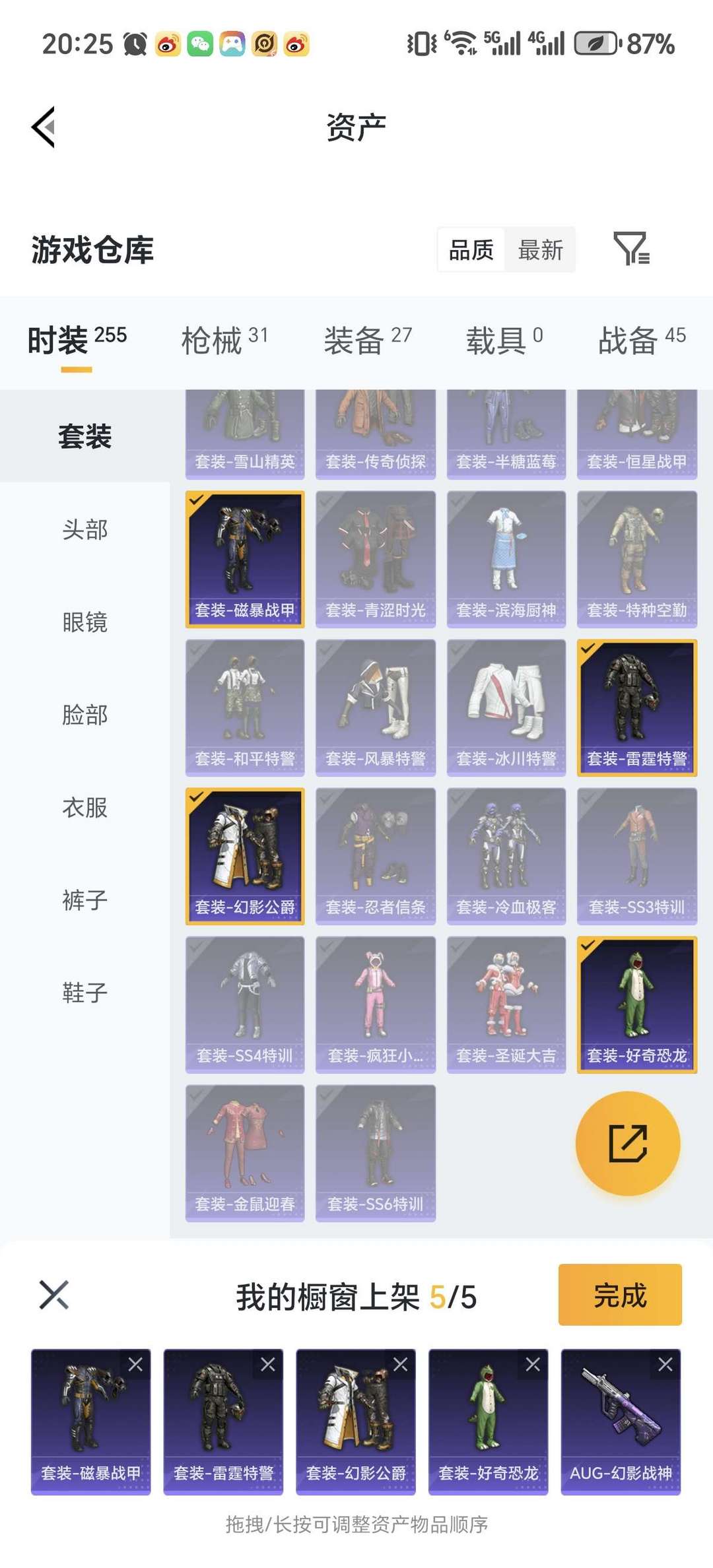The height and width of the screenshot is (1568, 713).
Task: Remove AUG-幻影战神 from the showcase
Action: pos(665,1365)
